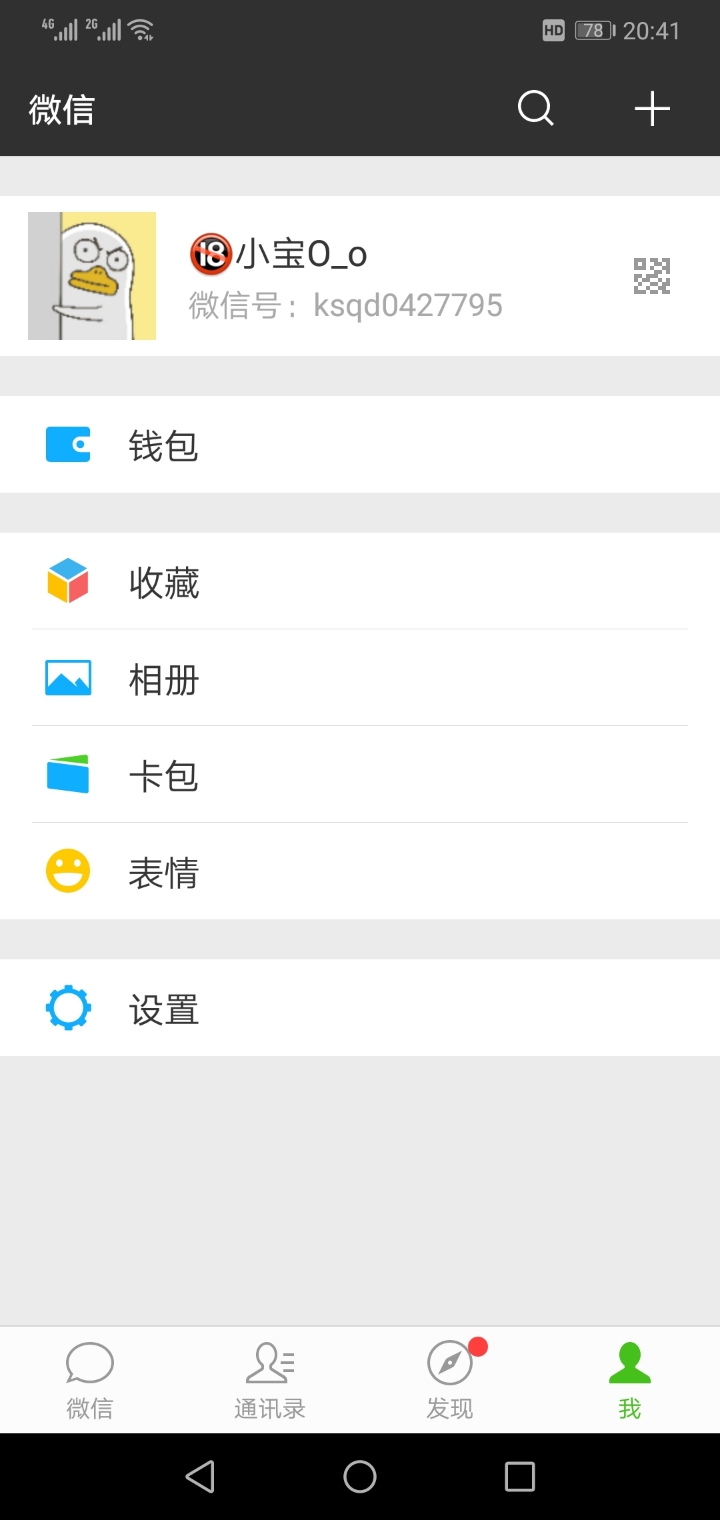This screenshot has width=720, height=1520.
Task: Open 表情 stickers
Action: [360, 872]
